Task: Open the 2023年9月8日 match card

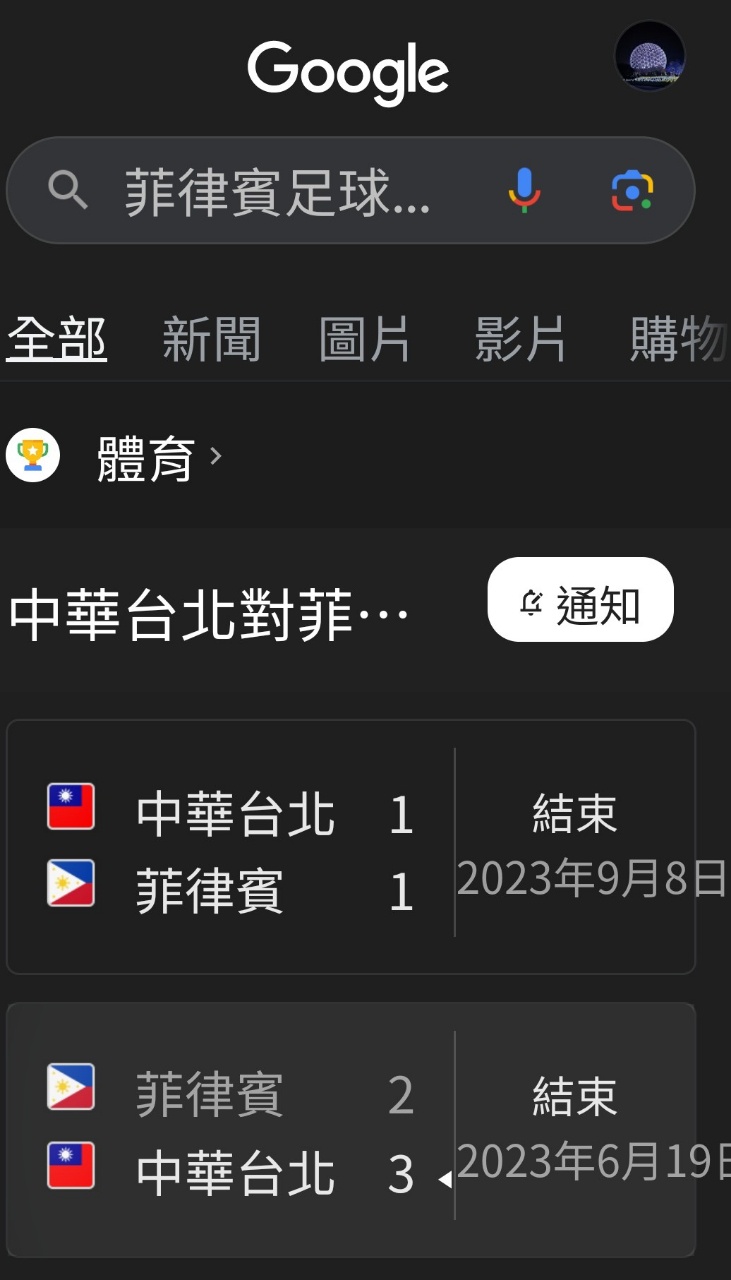Action: [350, 847]
